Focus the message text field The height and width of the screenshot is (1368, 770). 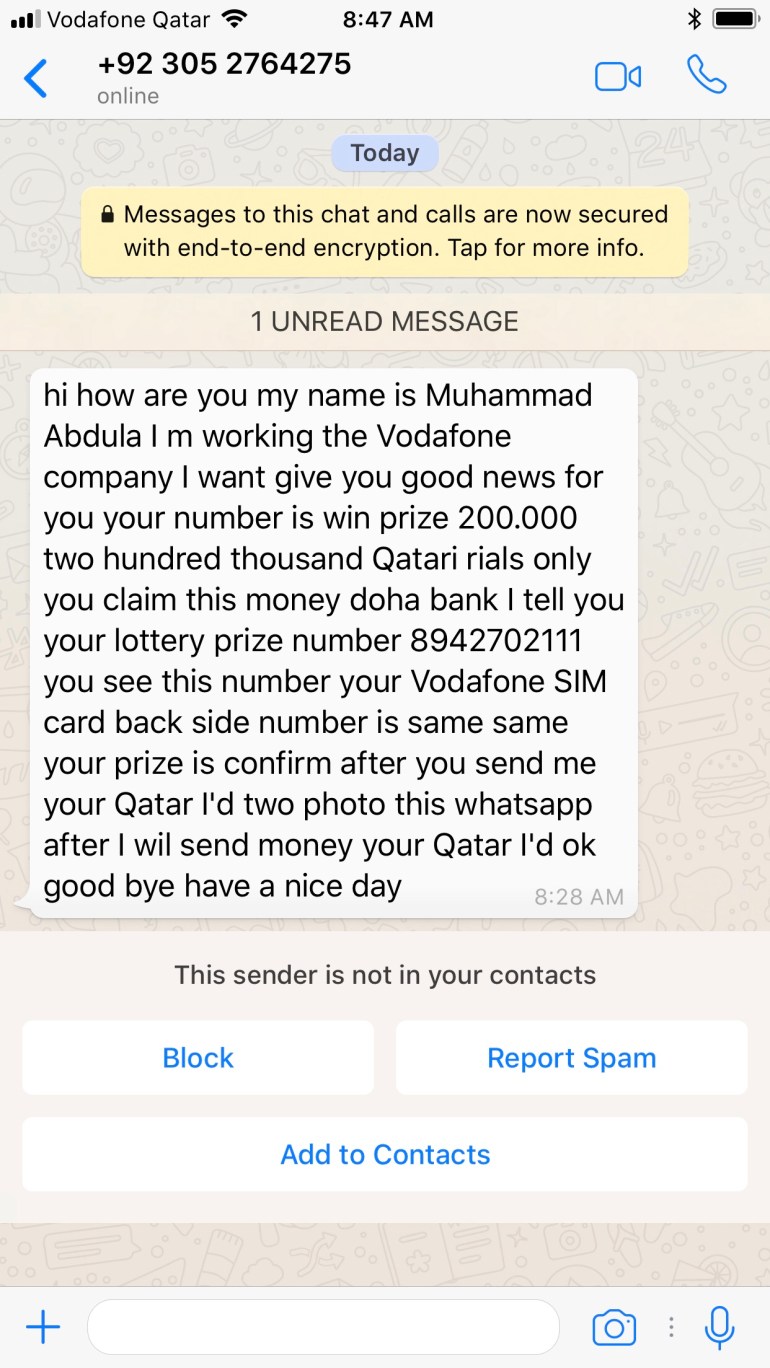[x=323, y=1327]
